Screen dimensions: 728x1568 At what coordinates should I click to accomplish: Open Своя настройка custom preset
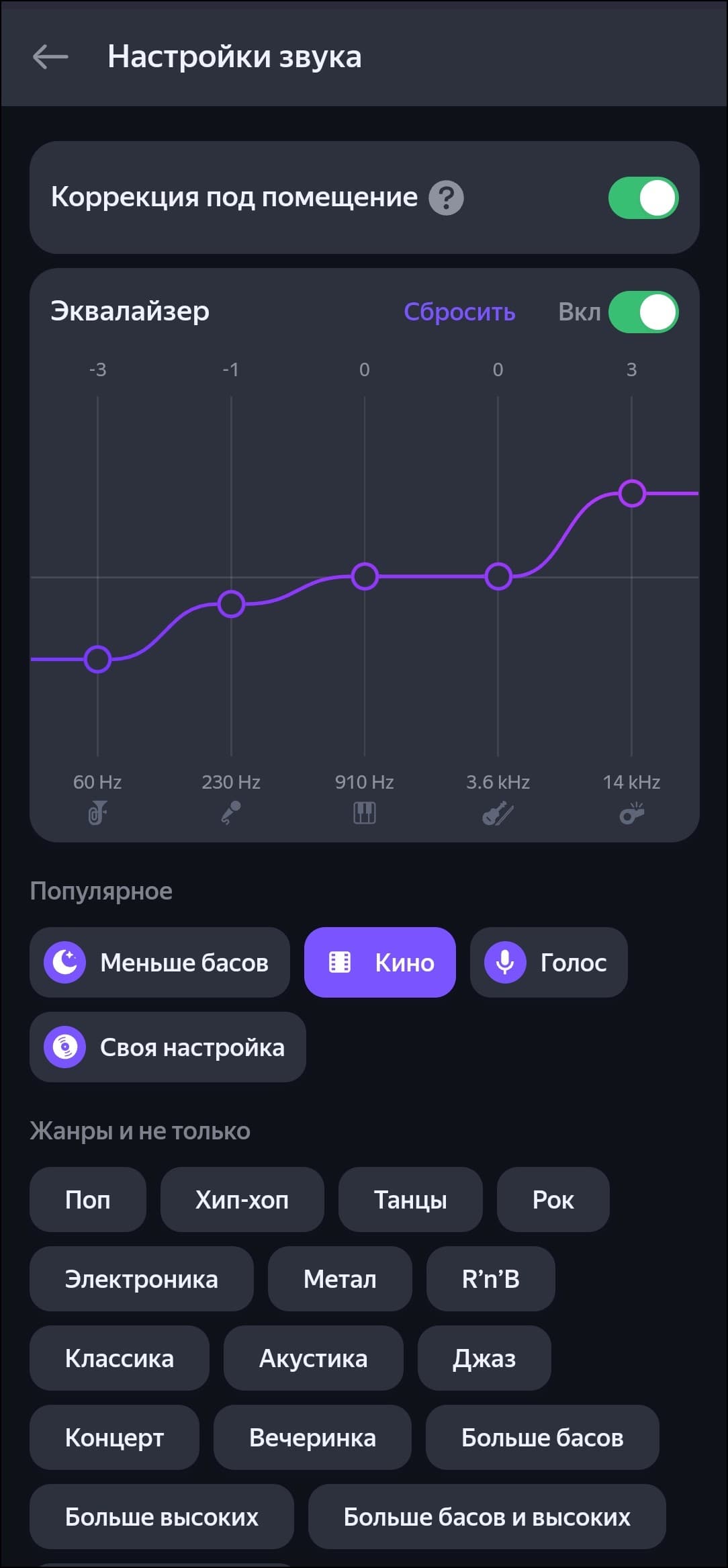click(167, 1047)
